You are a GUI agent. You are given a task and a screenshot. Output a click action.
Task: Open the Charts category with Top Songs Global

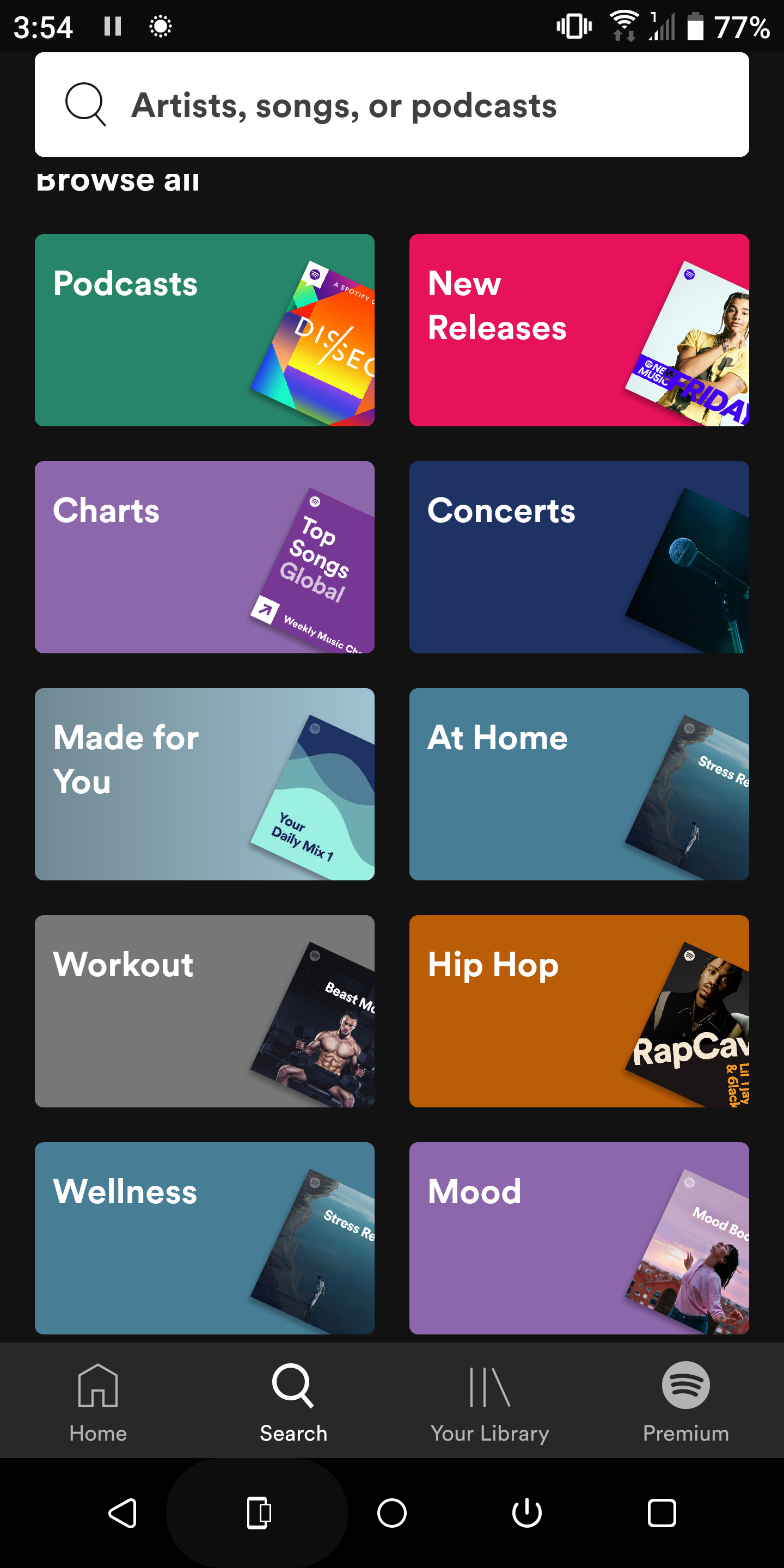(x=205, y=556)
